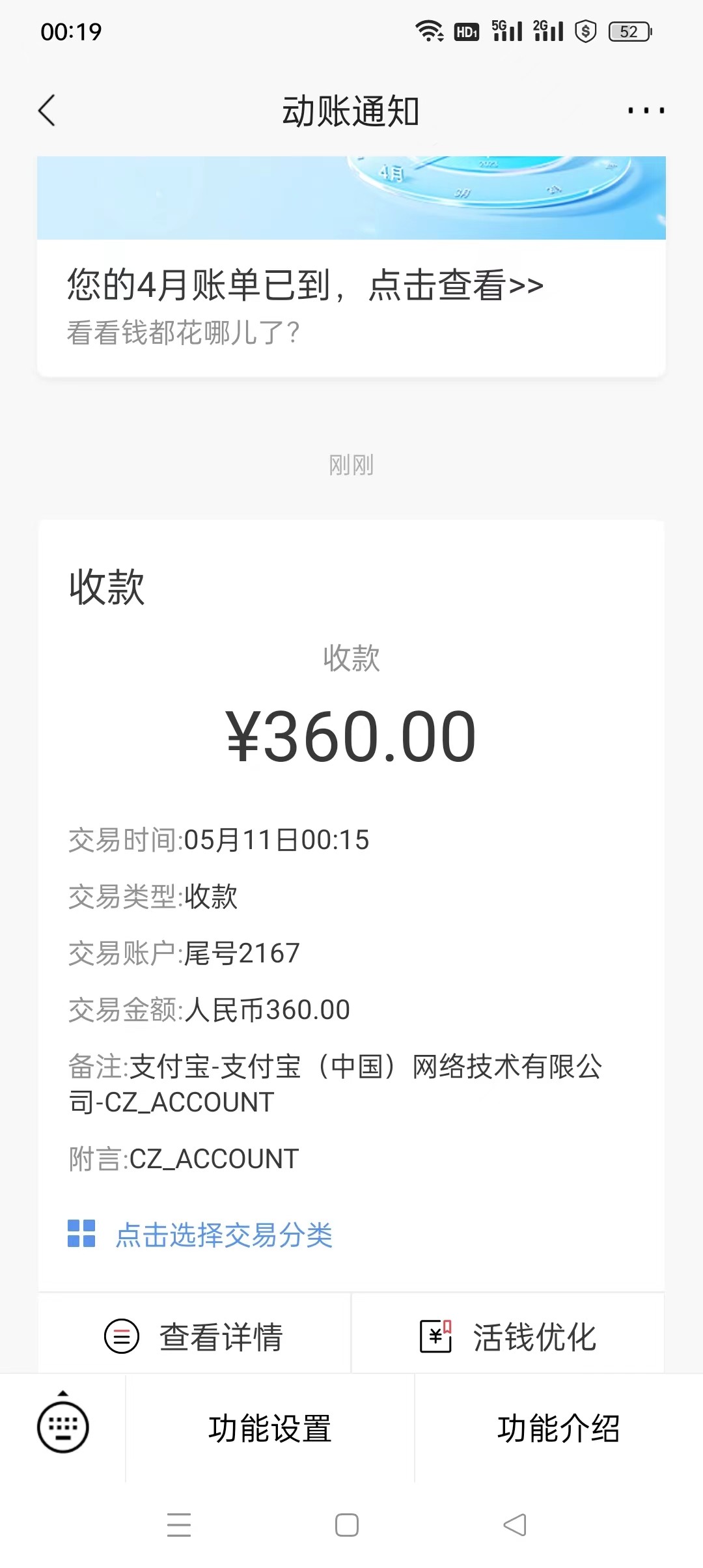Viewport: 703px width, 1568px height.
Task: Open the 功能设置 menu
Action: [x=269, y=1429]
